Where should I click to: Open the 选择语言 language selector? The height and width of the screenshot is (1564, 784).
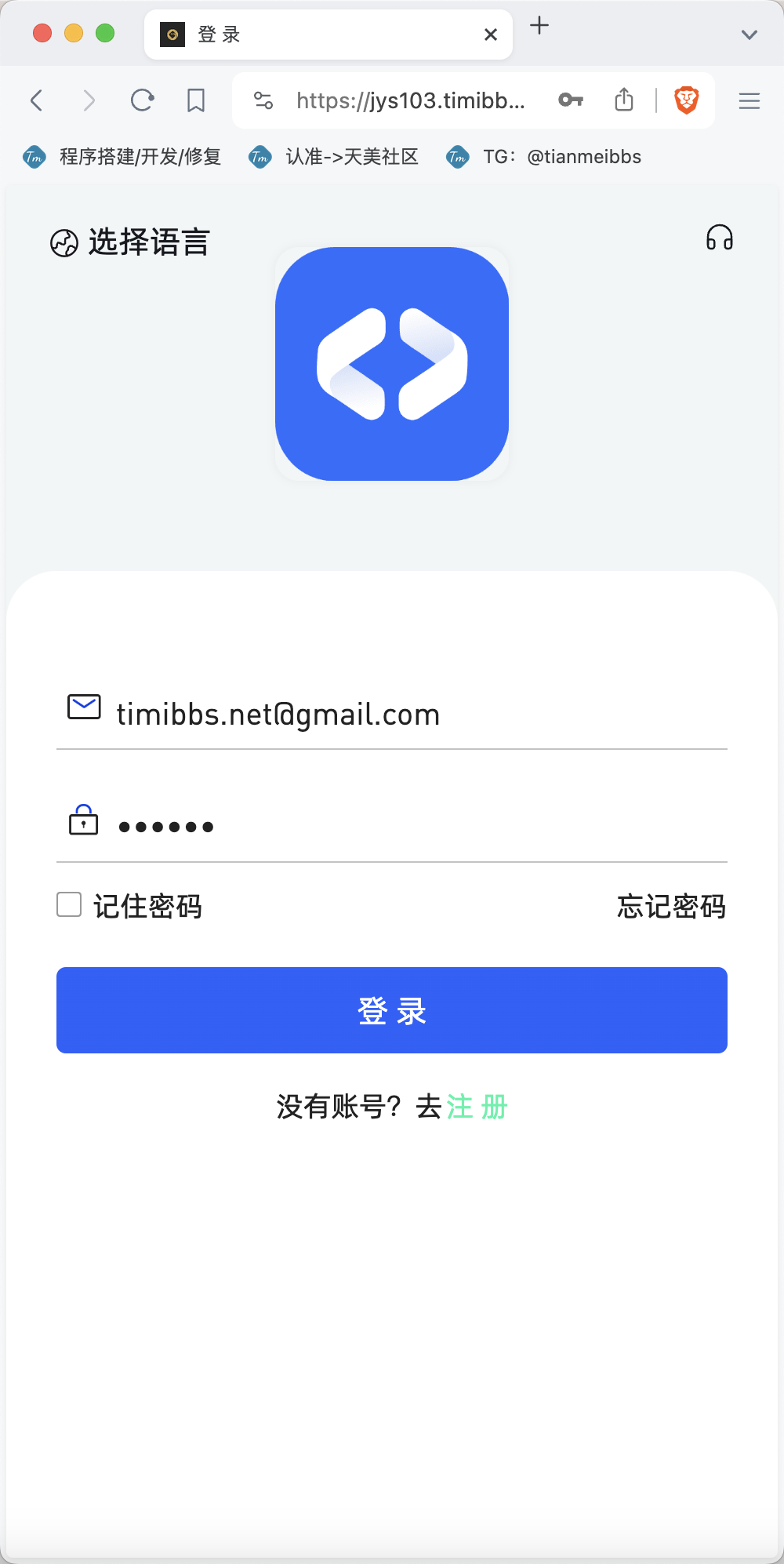click(130, 242)
